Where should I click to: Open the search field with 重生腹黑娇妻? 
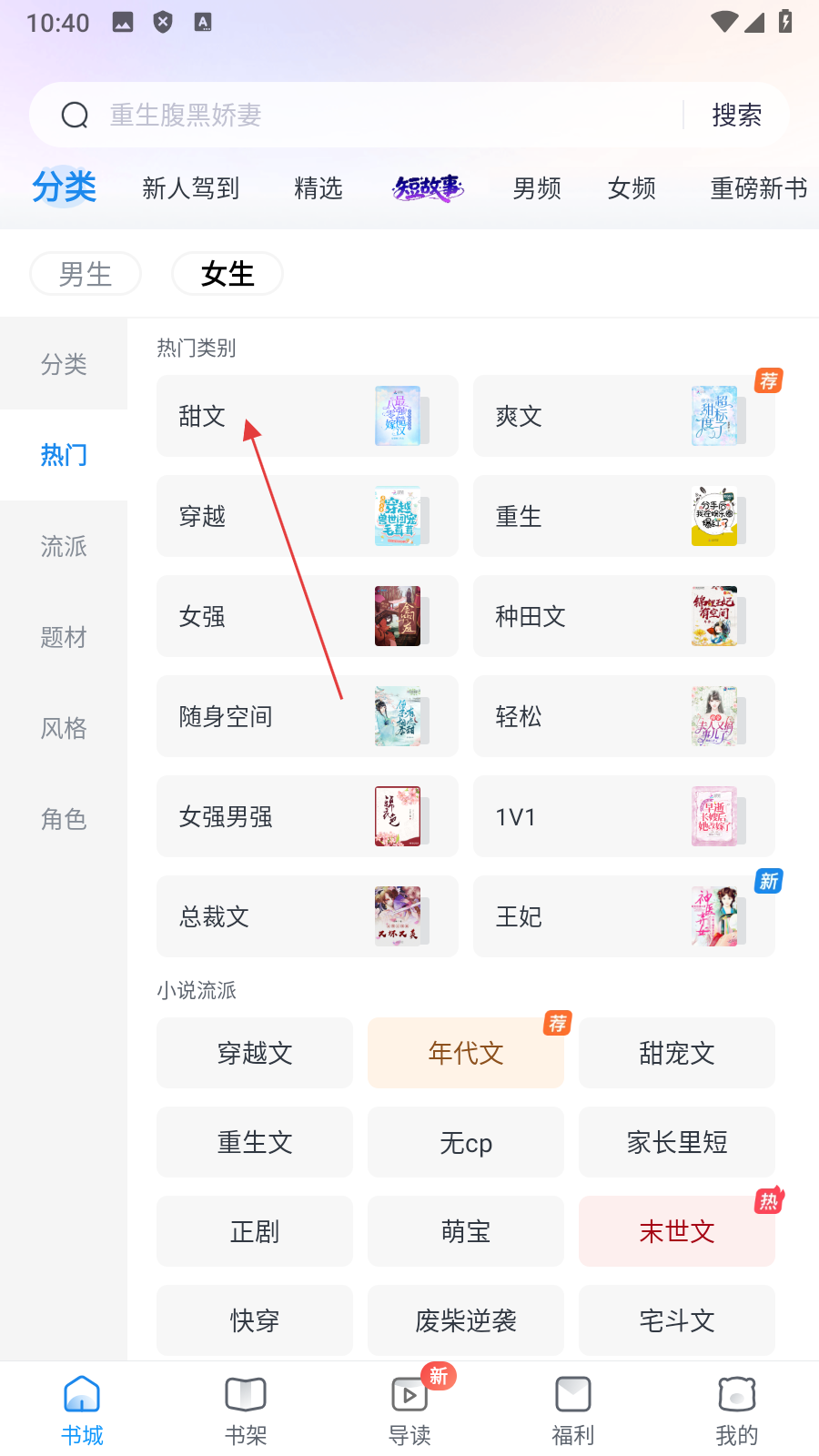(x=364, y=116)
